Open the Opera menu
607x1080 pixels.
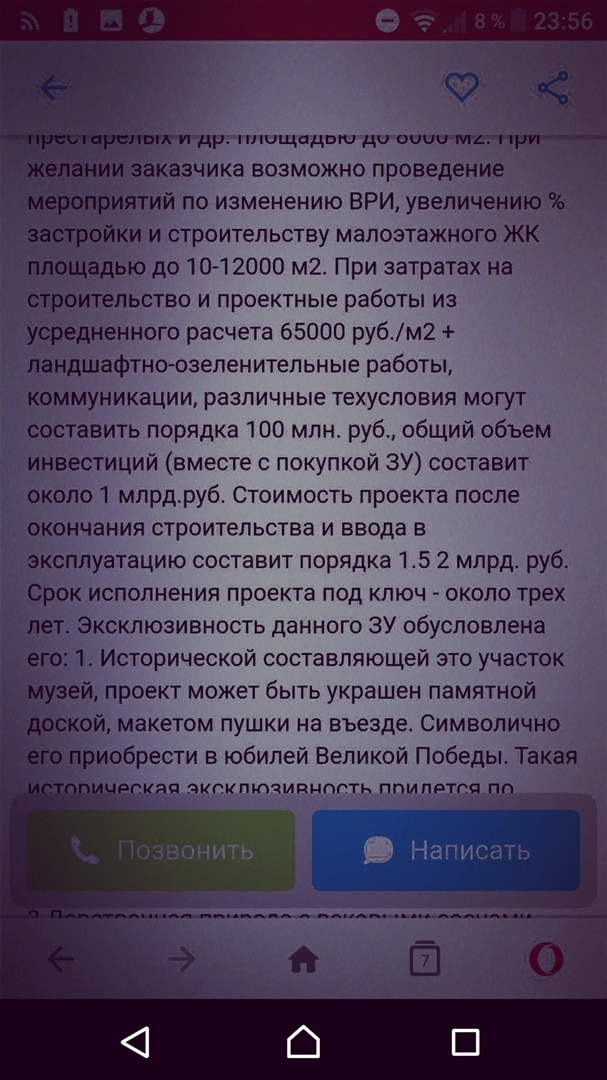point(546,960)
